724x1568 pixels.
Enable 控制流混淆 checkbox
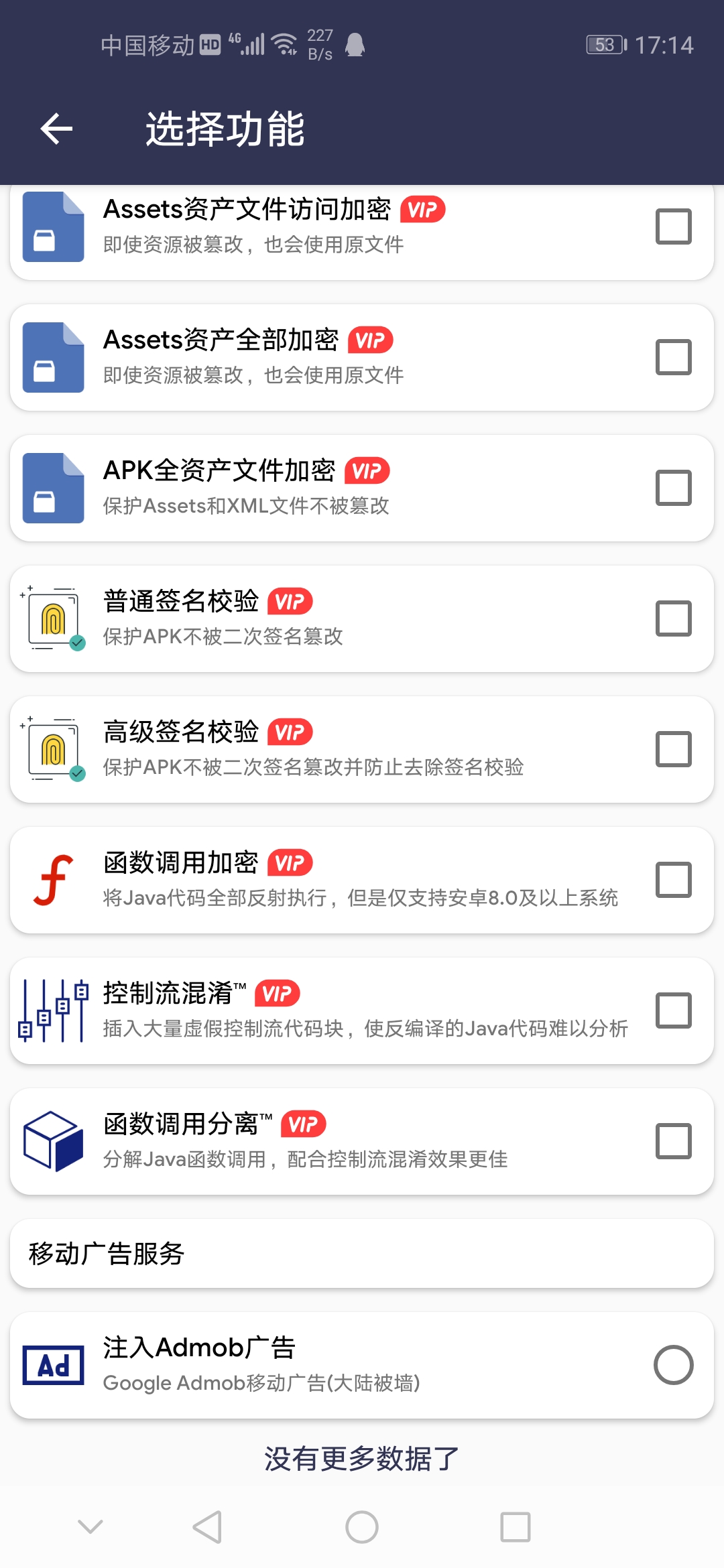673,1010
